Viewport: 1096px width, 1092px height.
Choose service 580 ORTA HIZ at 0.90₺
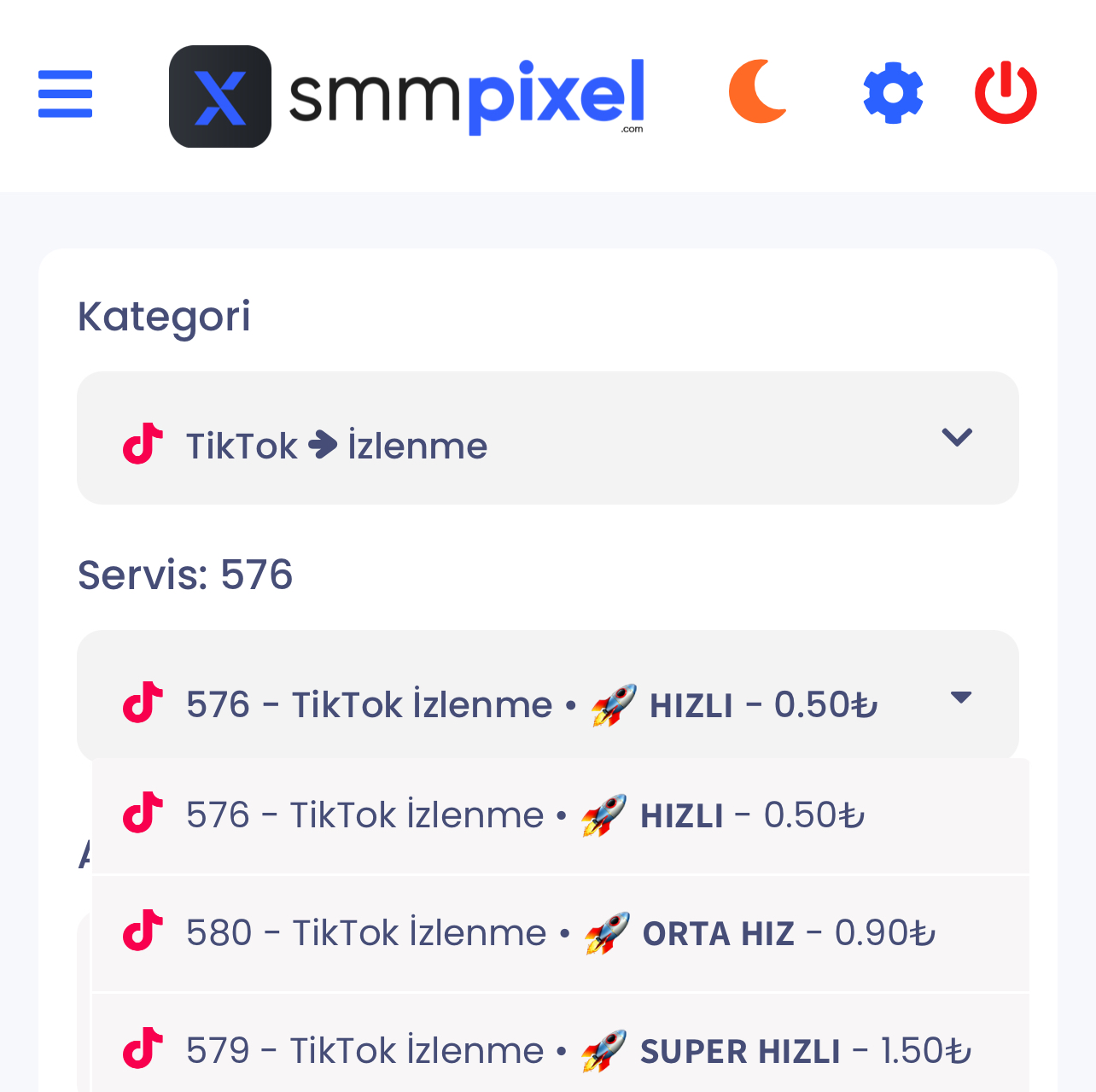click(560, 934)
